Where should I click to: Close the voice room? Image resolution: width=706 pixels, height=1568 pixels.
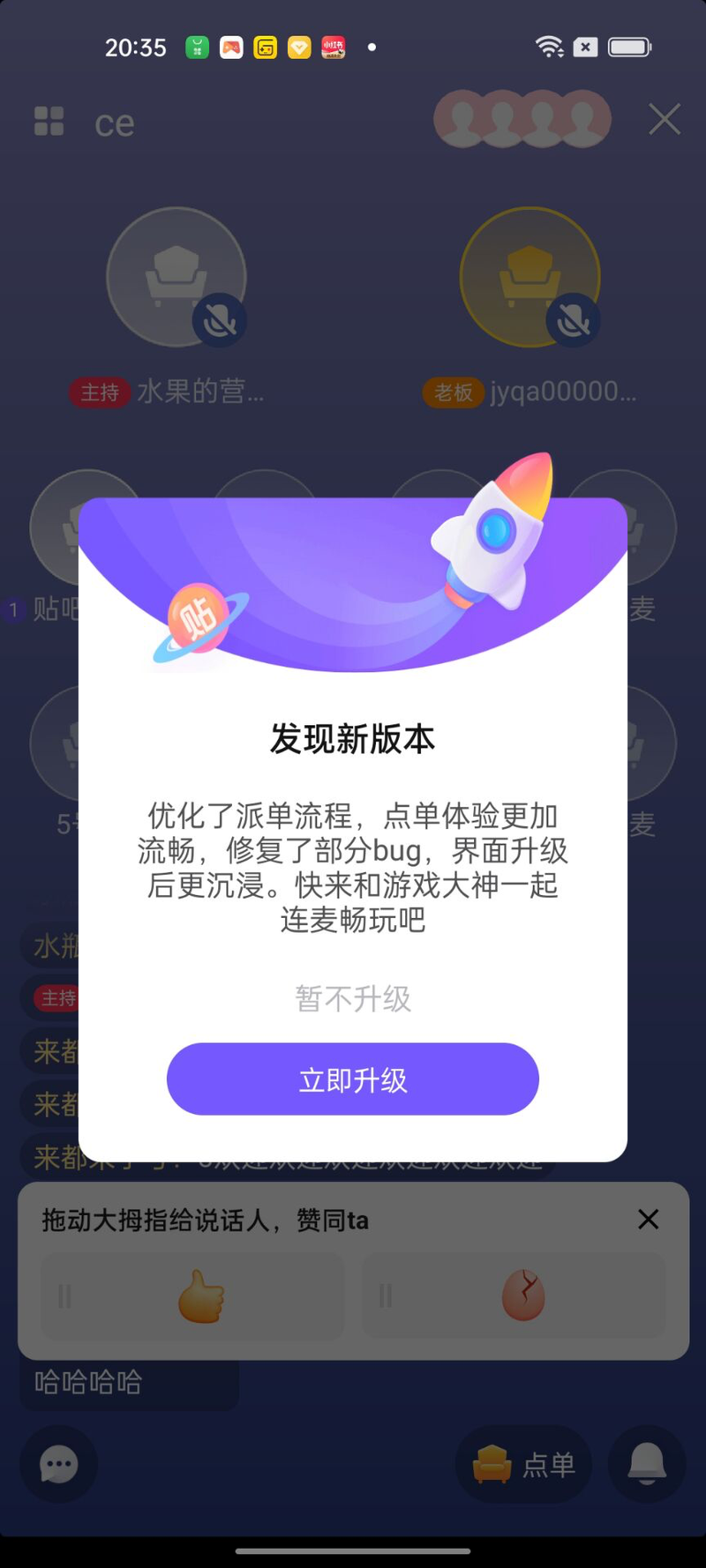click(x=664, y=119)
